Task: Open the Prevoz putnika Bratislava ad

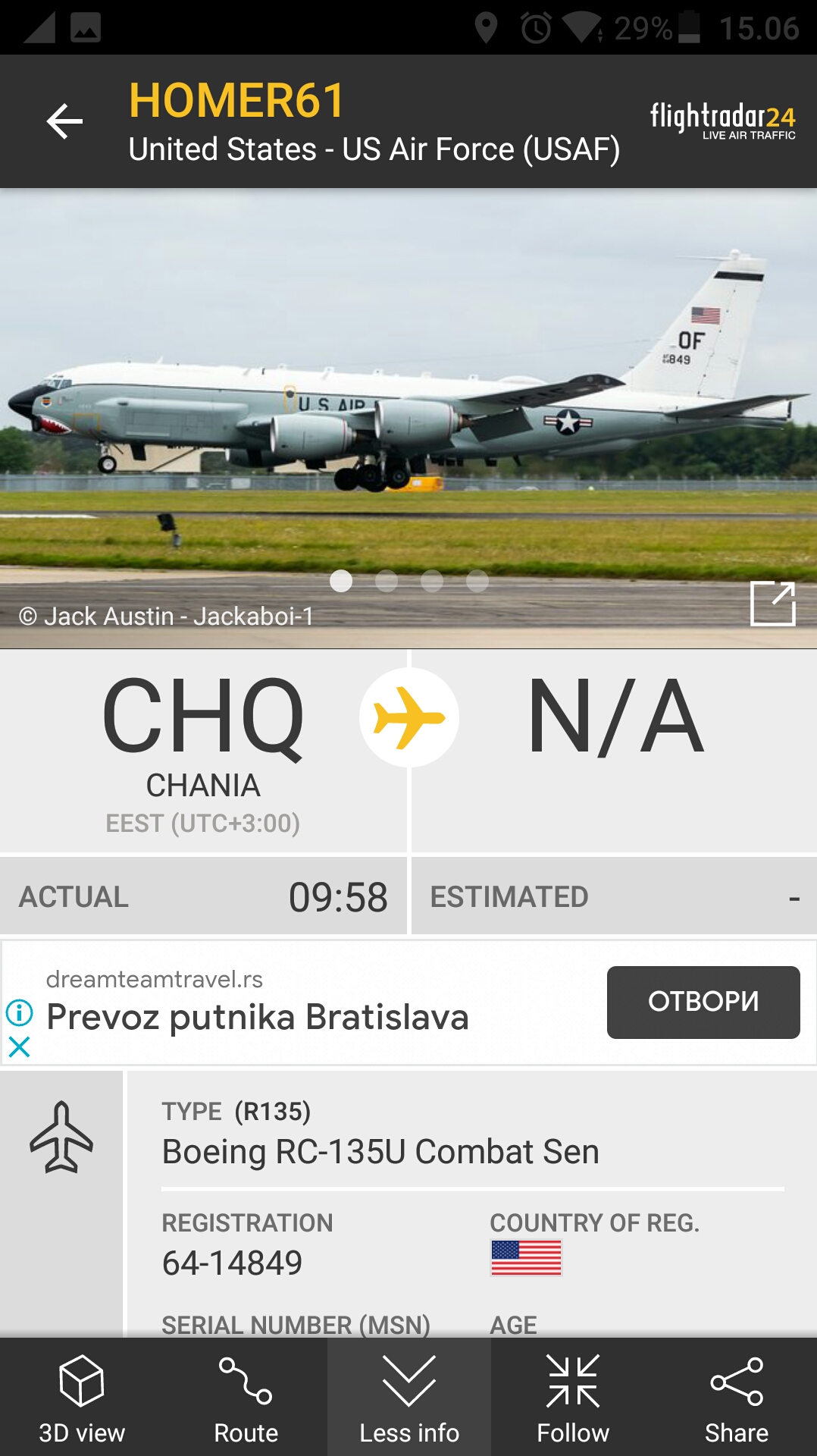Action: pos(258,1017)
